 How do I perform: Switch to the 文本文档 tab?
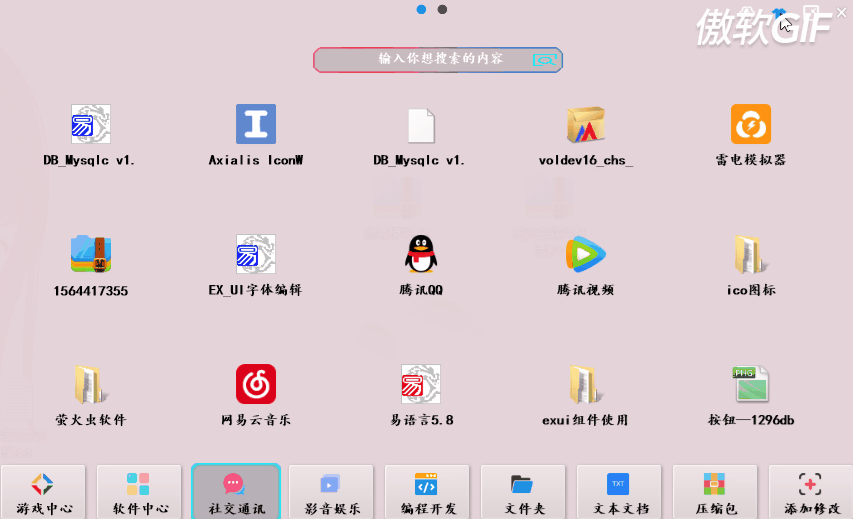click(618, 493)
